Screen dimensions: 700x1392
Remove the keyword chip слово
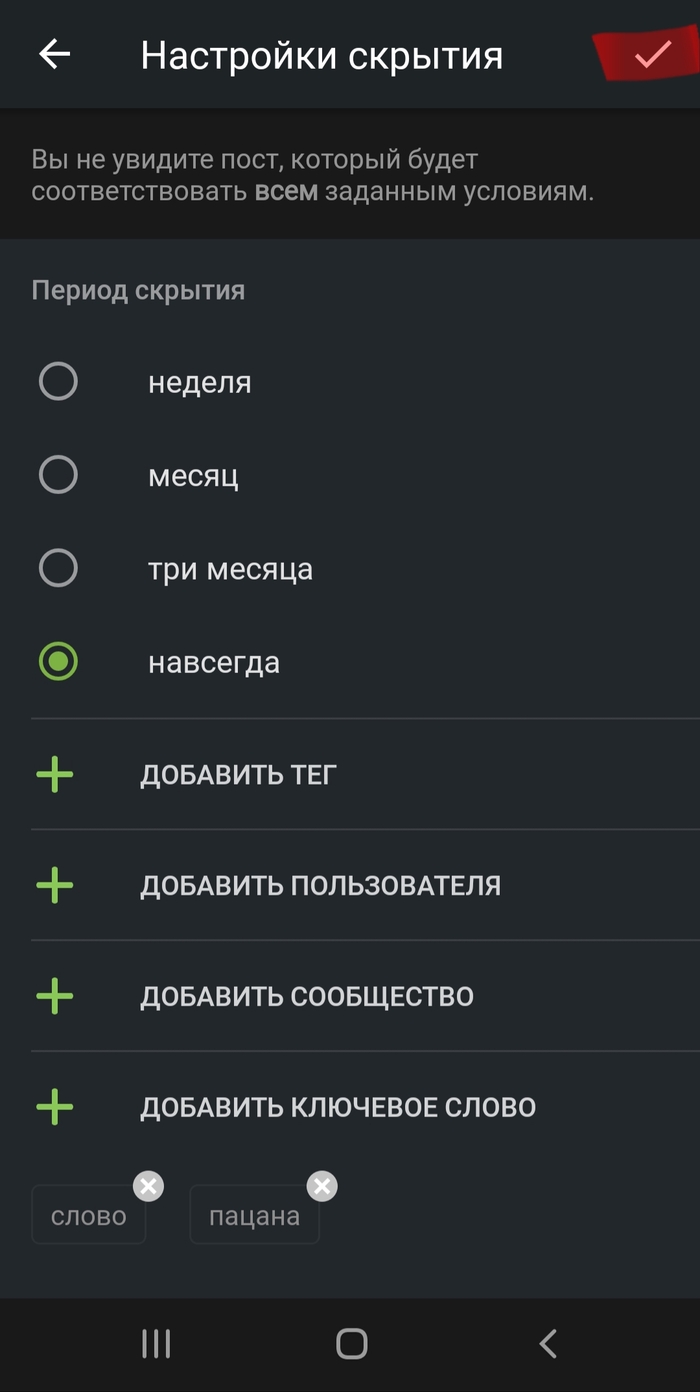[148, 1187]
